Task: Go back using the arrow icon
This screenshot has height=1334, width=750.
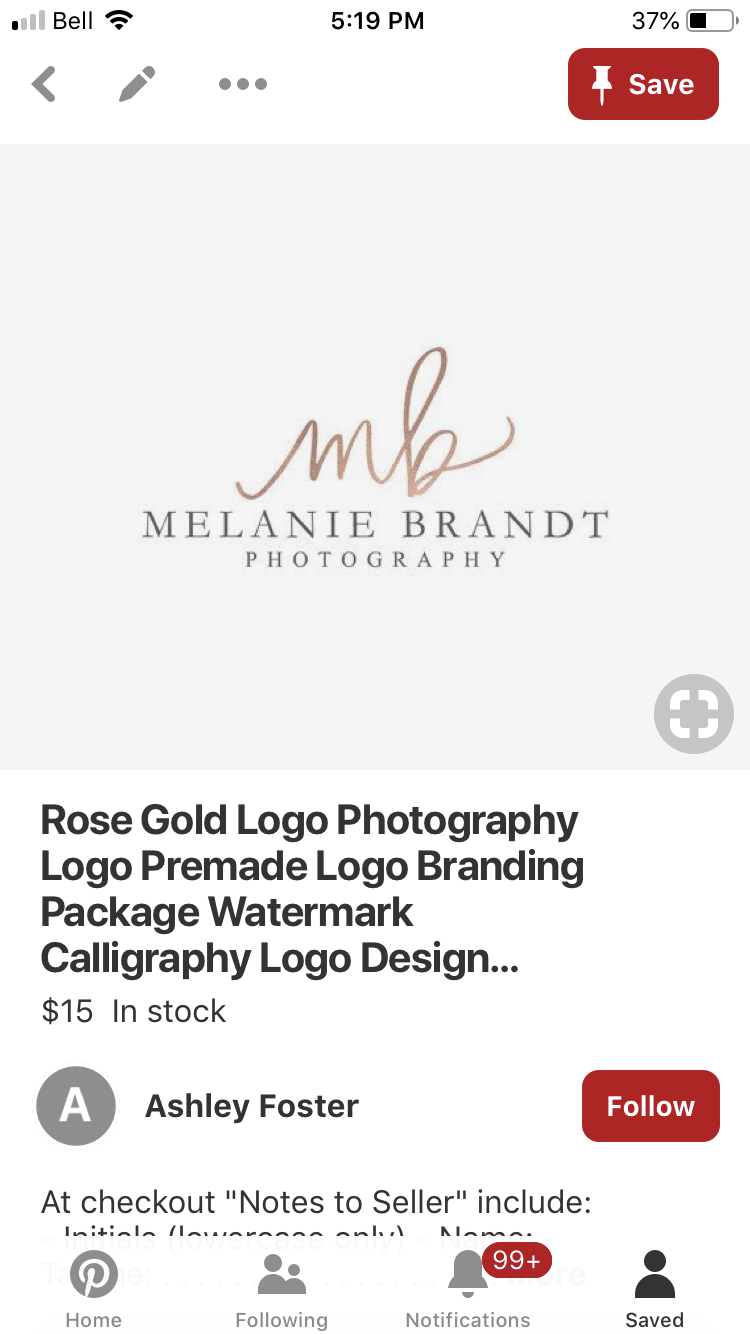Action: (44, 84)
